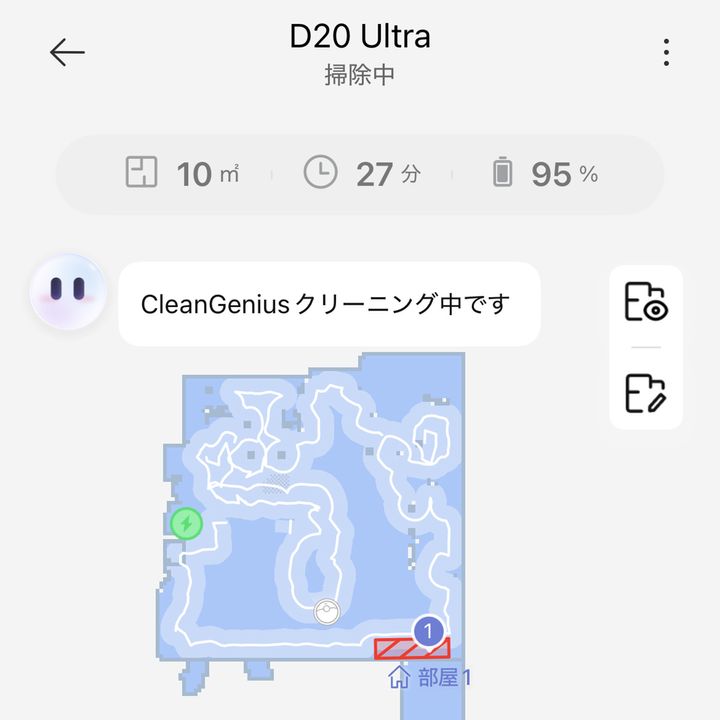
Task: Select the 部屋1 room label on map
Action: click(x=430, y=677)
